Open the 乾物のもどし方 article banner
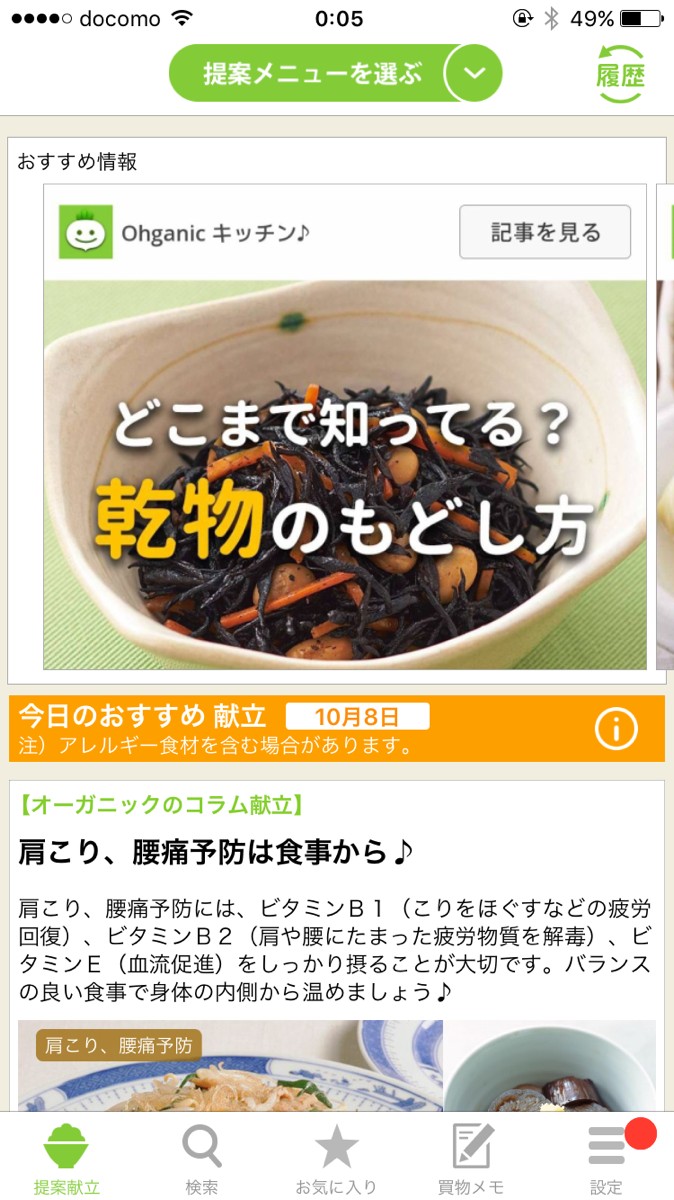 [x=345, y=474]
